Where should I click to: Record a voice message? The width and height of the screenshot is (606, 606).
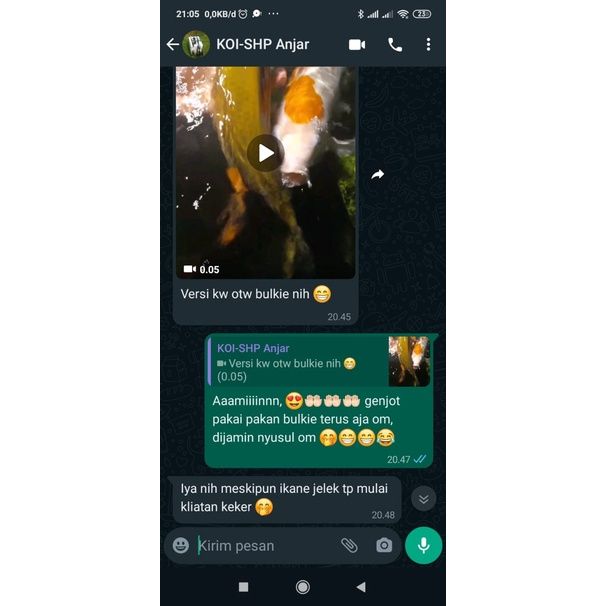point(424,545)
